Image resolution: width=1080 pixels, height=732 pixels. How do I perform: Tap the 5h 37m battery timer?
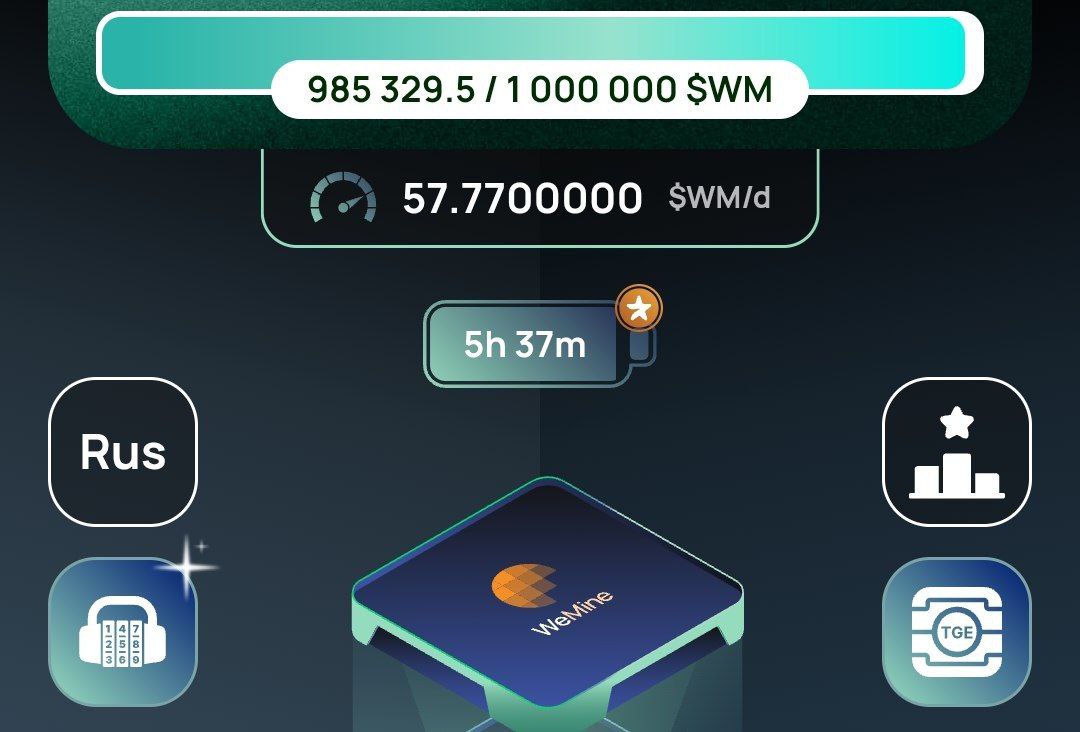click(528, 345)
